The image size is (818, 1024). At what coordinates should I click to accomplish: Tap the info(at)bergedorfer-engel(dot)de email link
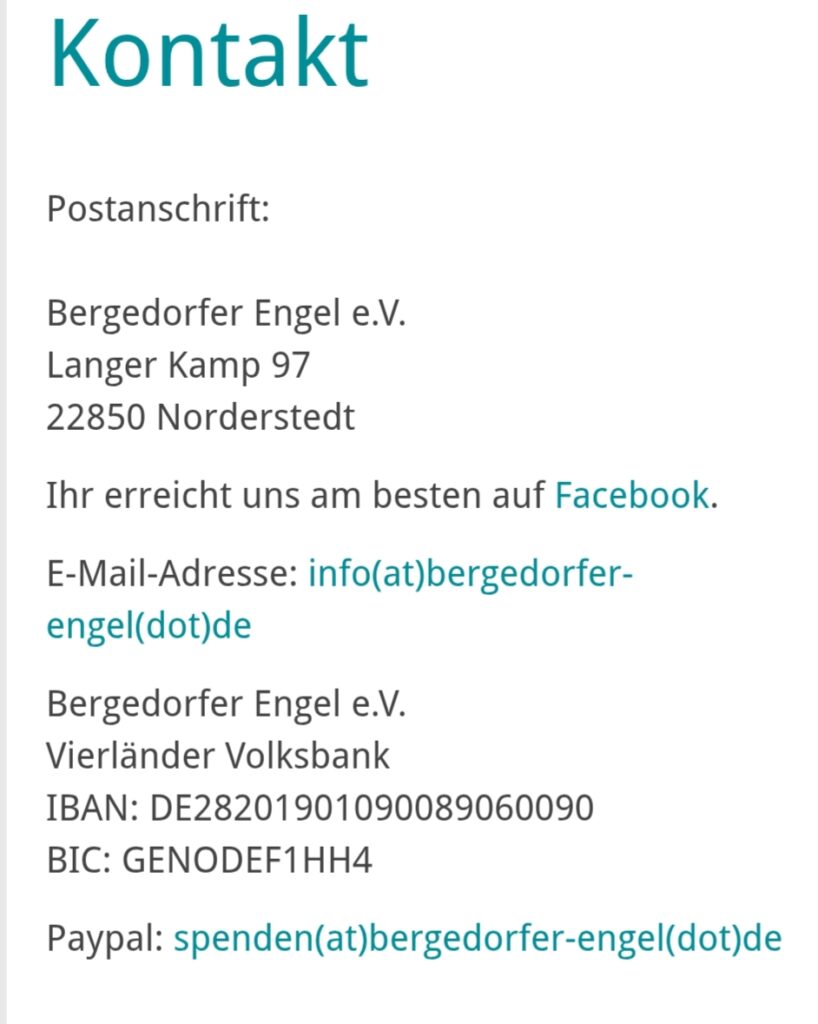coord(471,575)
